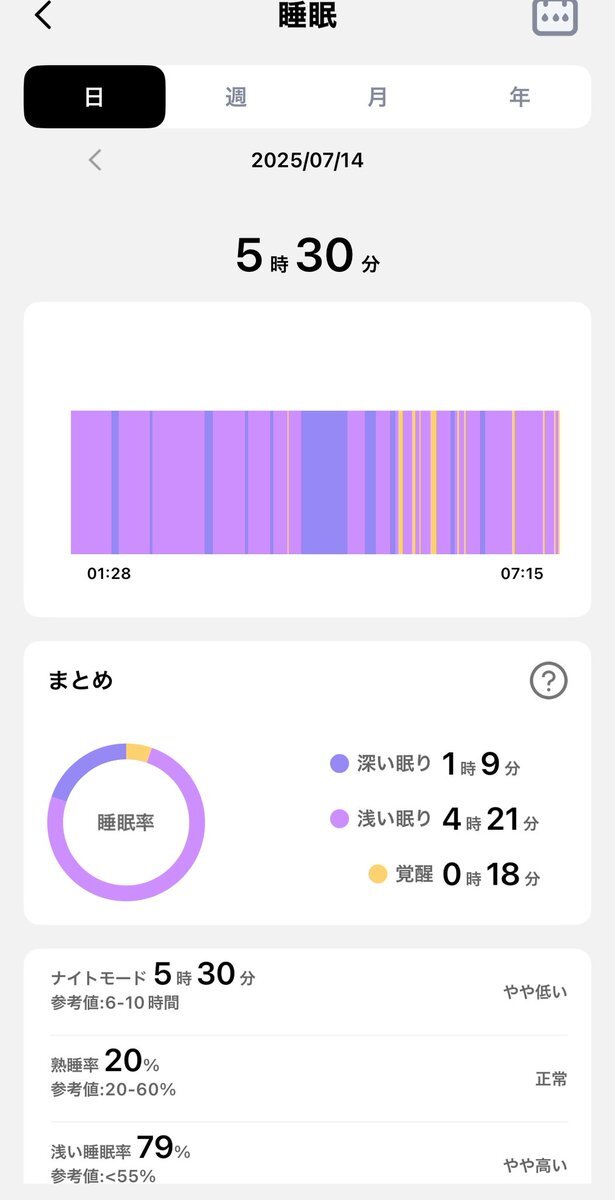
Task: Switch to the 週 (week) view
Action: click(236, 97)
